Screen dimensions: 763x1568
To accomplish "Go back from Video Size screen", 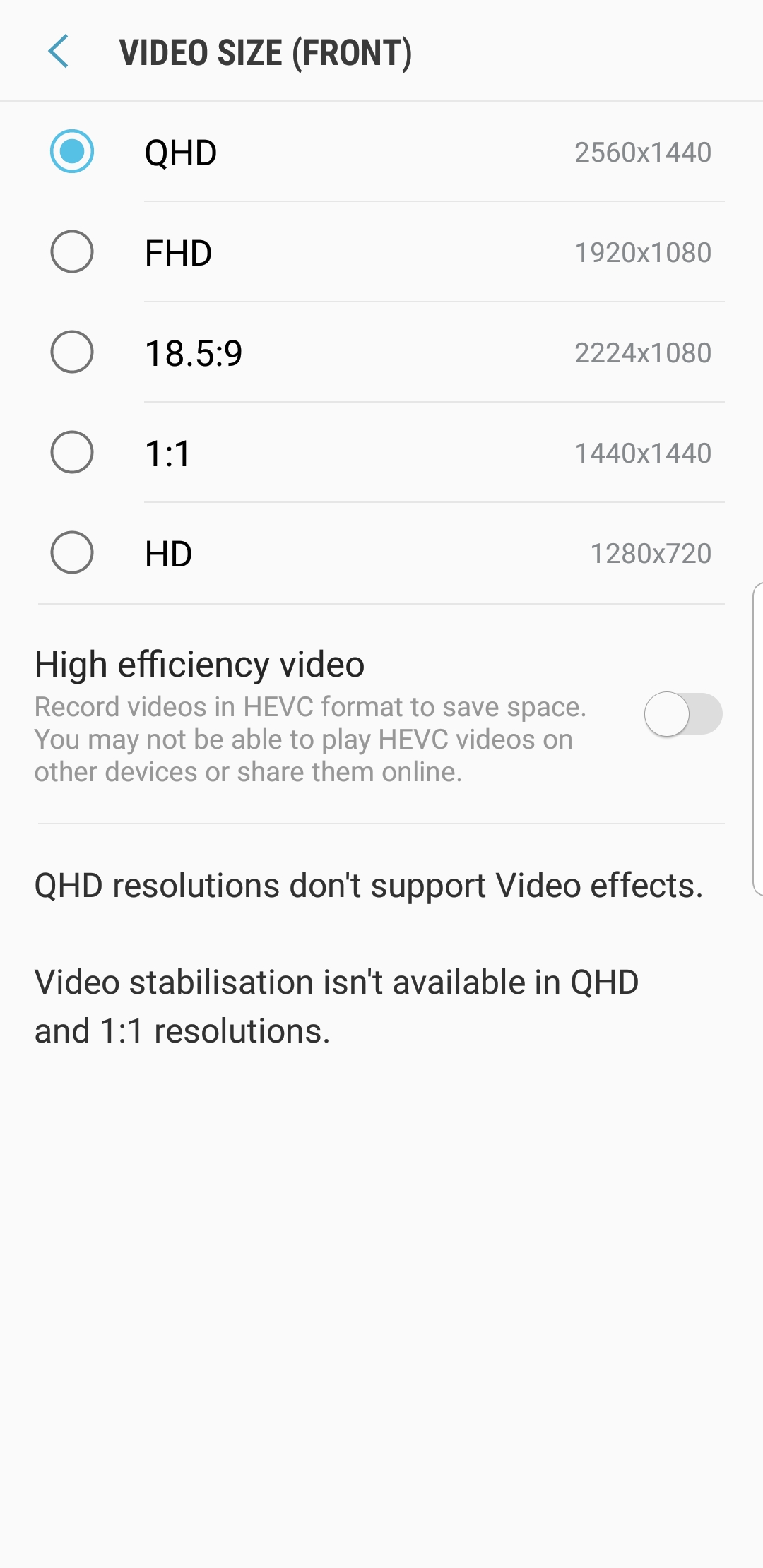I will [x=59, y=52].
